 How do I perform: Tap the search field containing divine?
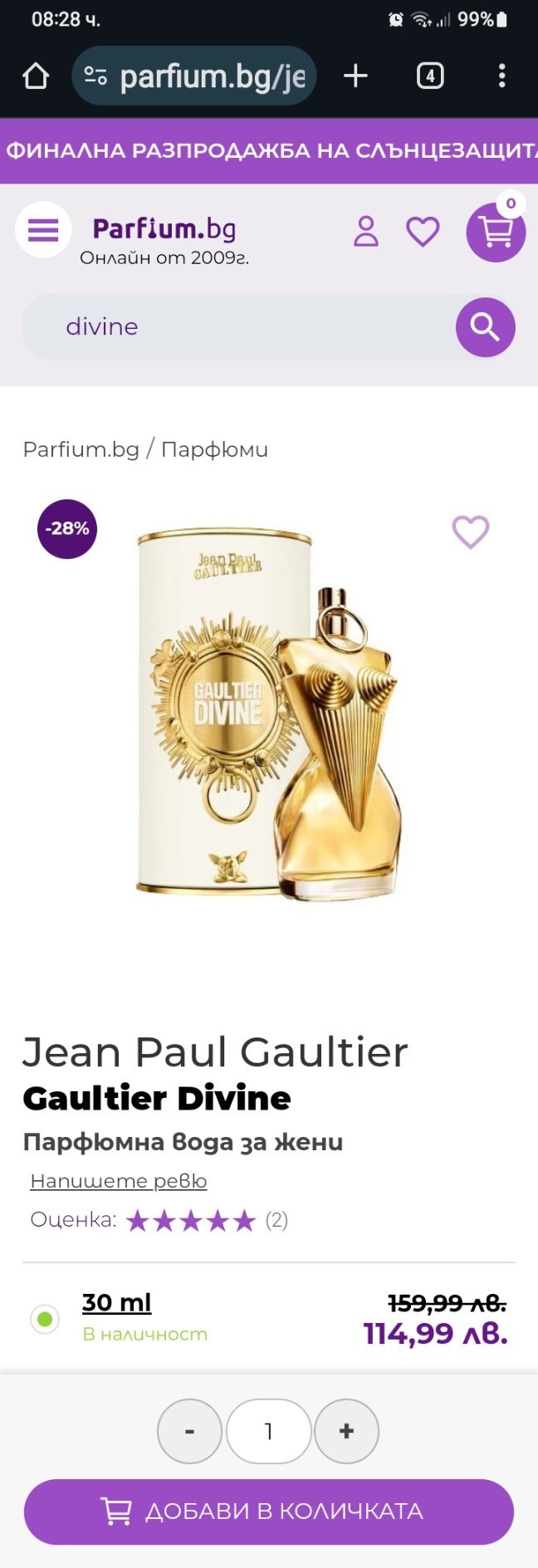(x=241, y=326)
